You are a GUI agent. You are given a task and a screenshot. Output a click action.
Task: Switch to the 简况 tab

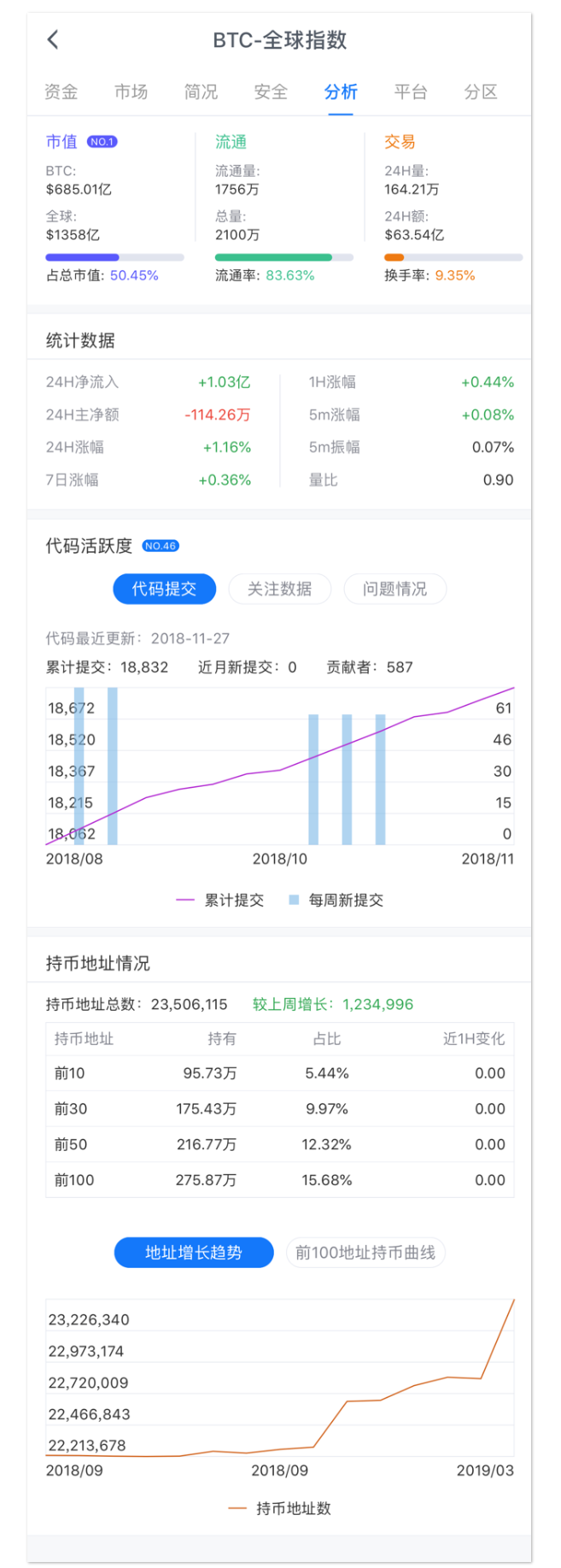(202, 92)
